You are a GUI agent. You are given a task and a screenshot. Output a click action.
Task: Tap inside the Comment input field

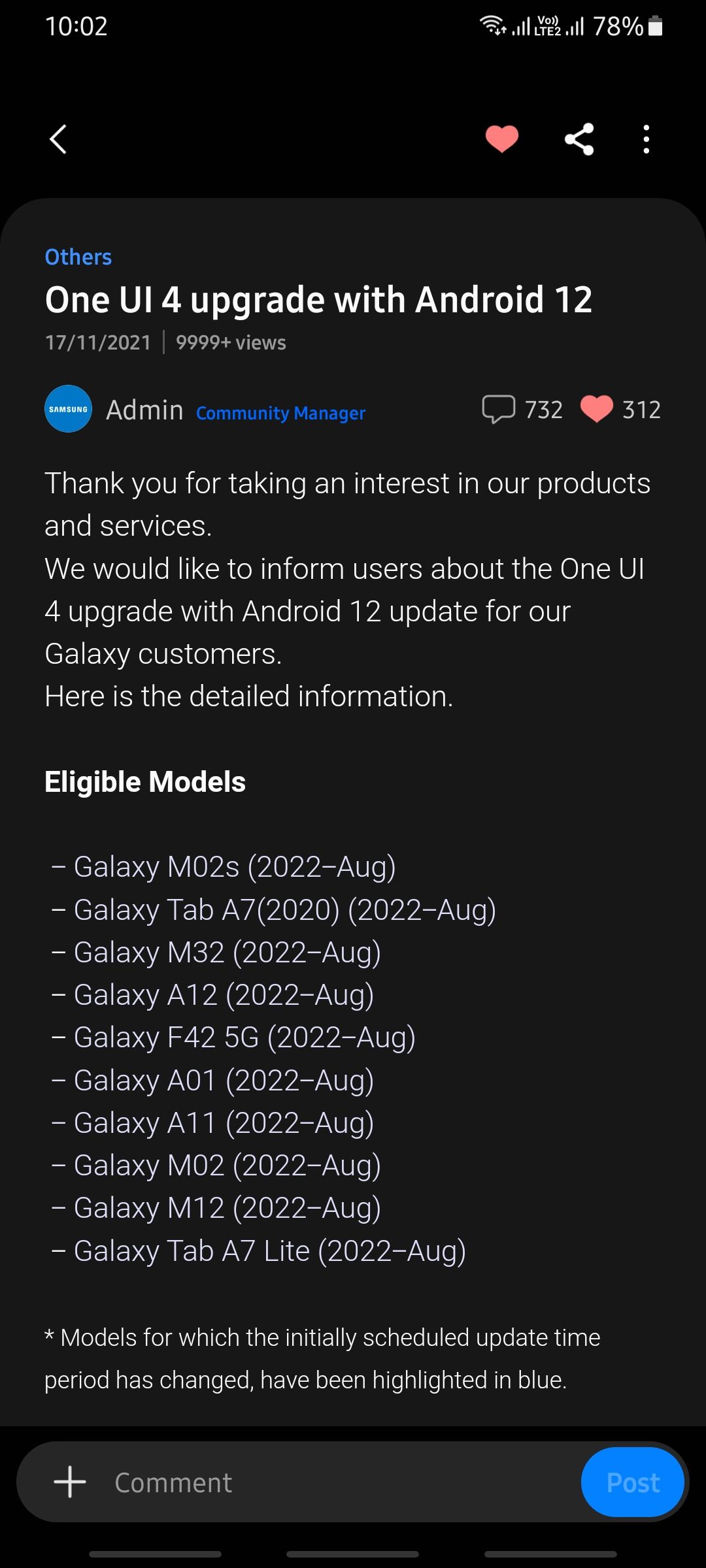(x=261, y=1482)
